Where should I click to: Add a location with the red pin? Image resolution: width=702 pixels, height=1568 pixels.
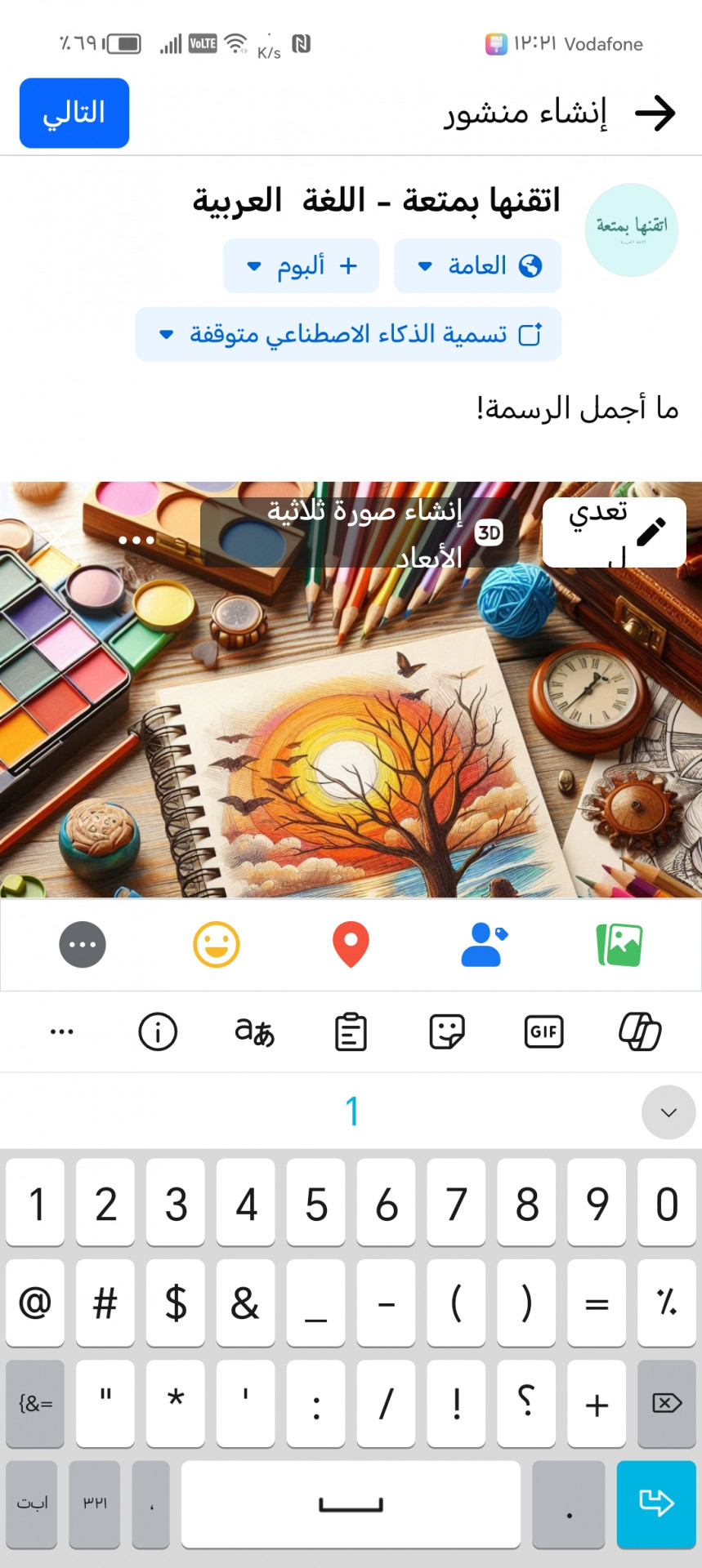tap(351, 945)
